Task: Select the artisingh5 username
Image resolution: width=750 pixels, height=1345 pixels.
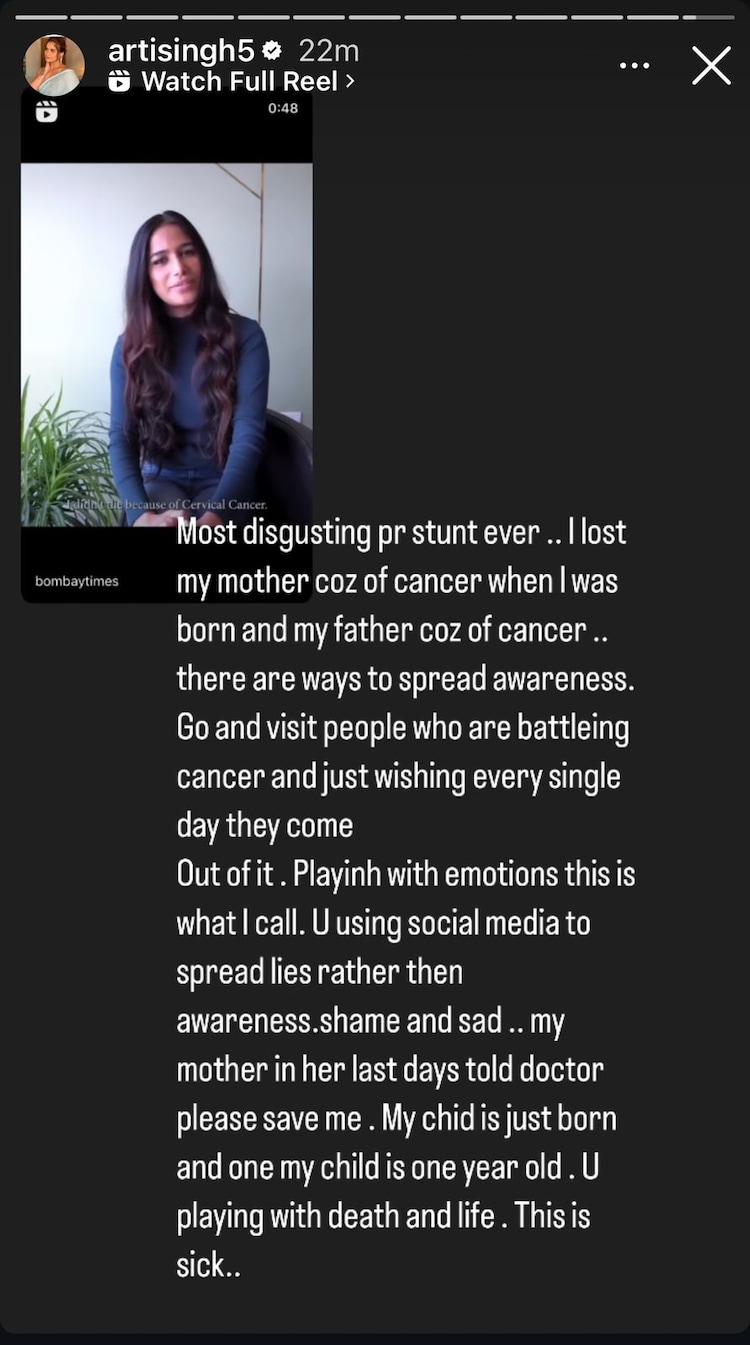Action: (x=184, y=51)
